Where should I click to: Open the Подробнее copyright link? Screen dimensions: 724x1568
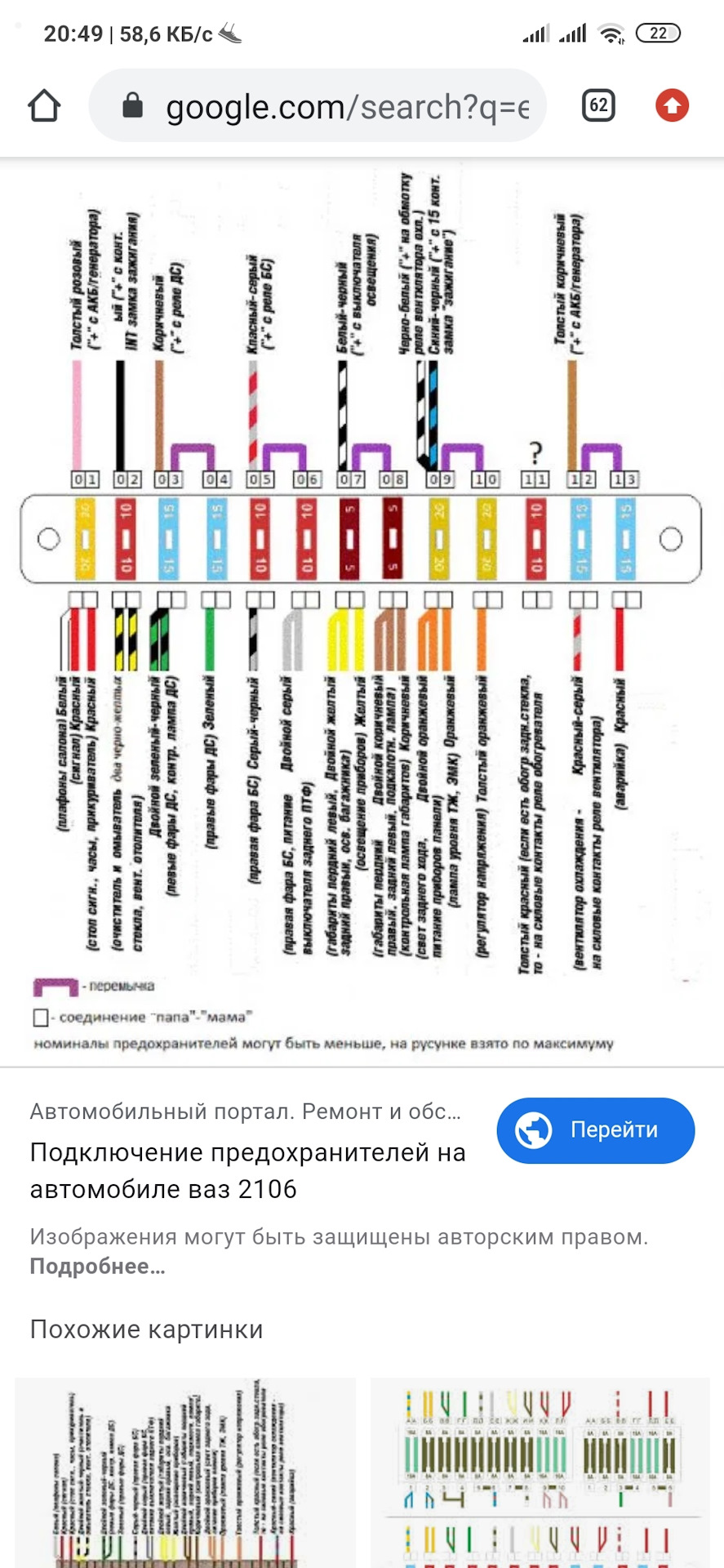tap(97, 1267)
